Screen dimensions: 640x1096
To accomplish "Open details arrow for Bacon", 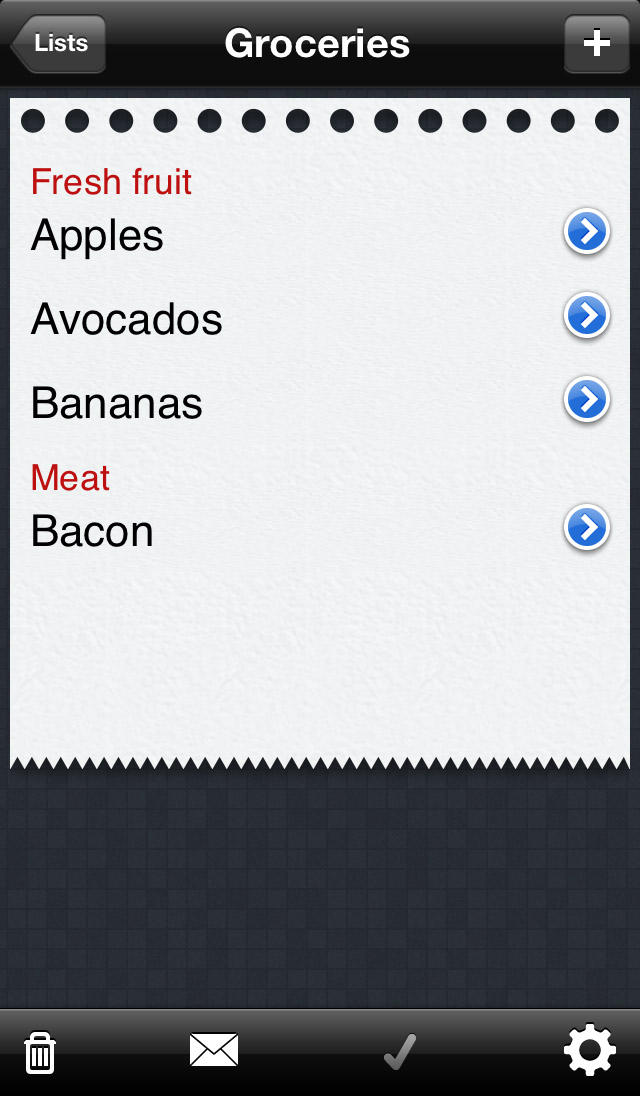I will pos(587,528).
